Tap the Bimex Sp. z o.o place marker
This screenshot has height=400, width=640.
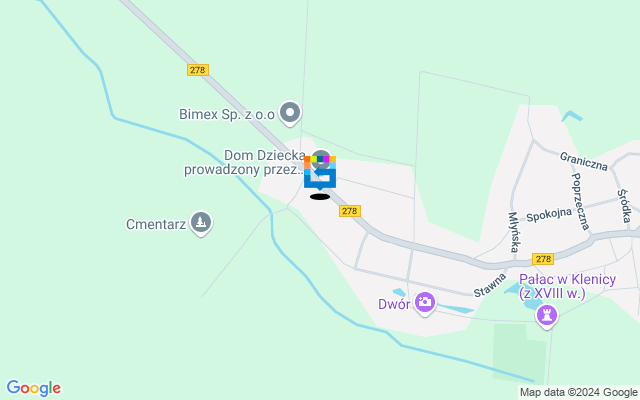290,113
